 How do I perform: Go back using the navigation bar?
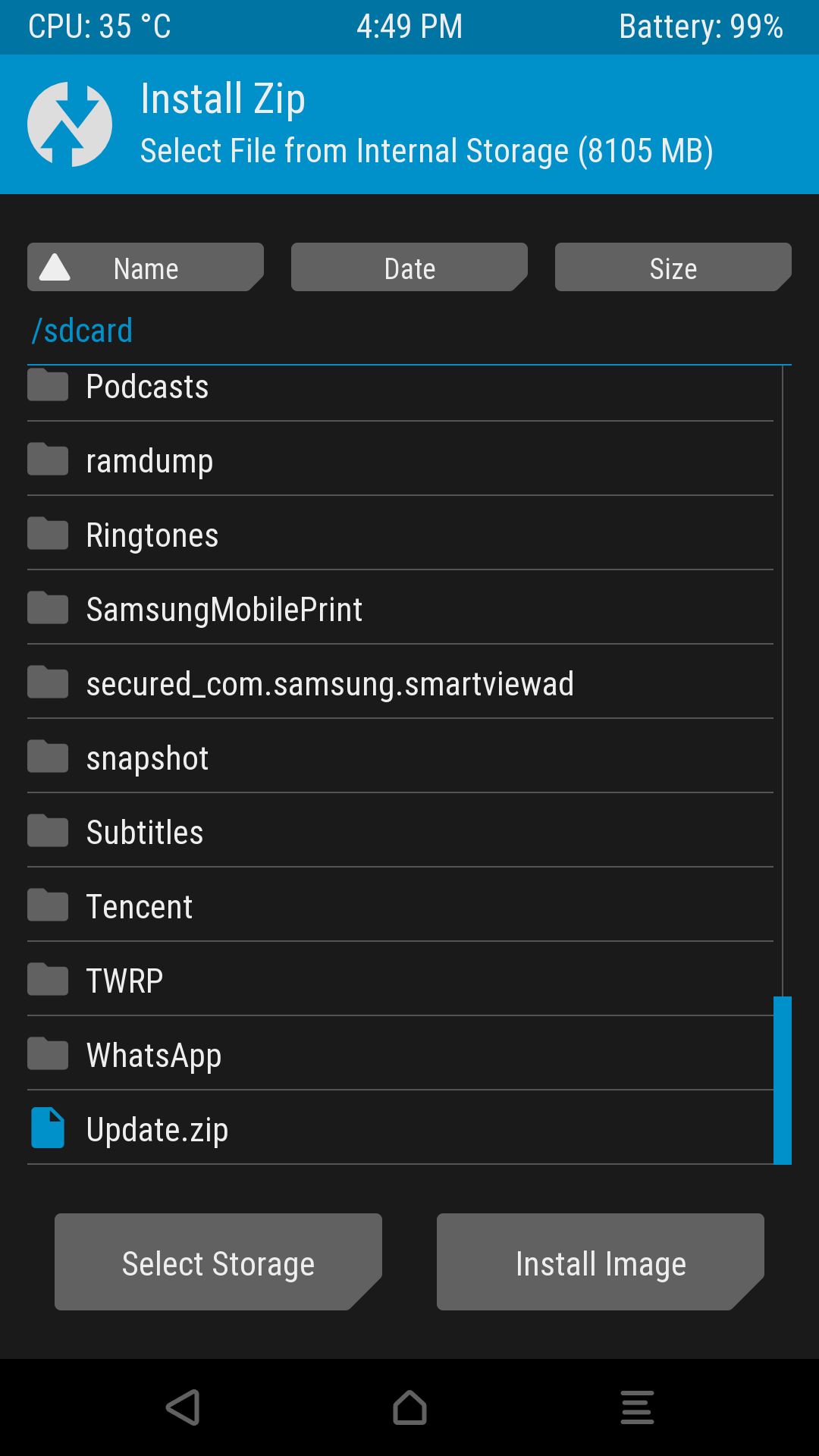(183, 1407)
